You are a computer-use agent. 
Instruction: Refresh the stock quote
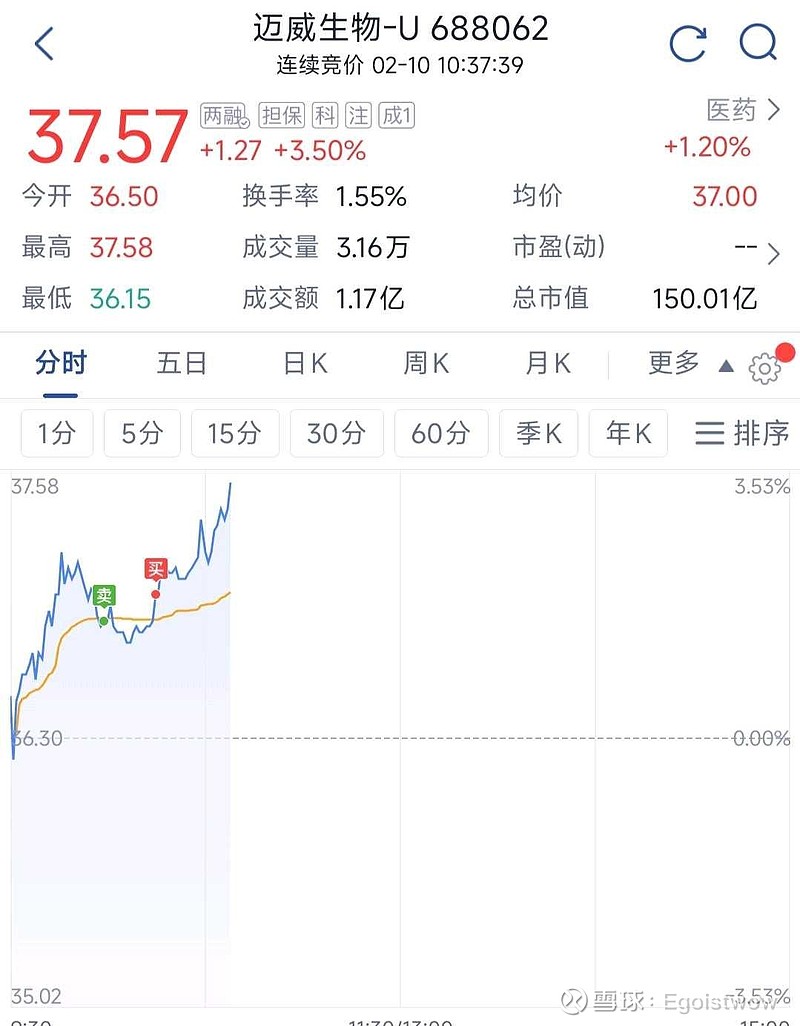tap(688, 44)
